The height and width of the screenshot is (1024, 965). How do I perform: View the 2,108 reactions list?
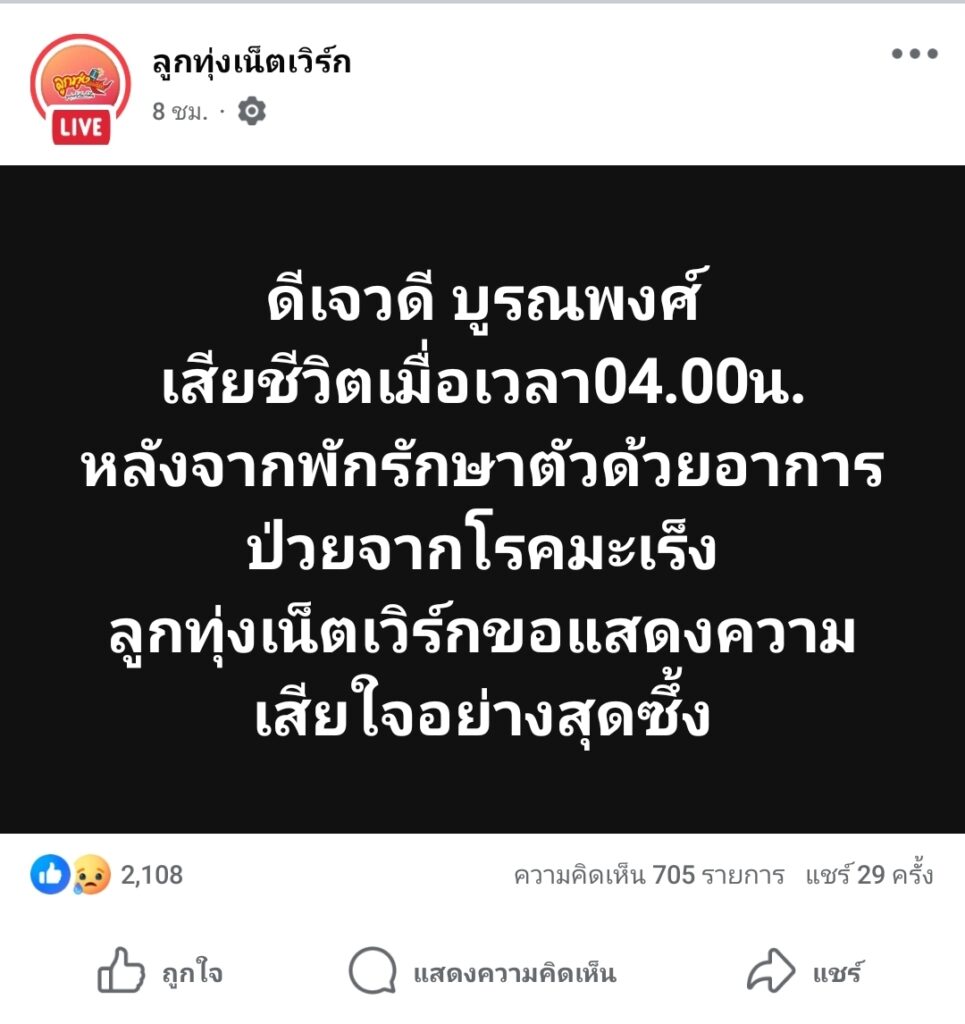[x=108, y=876]
